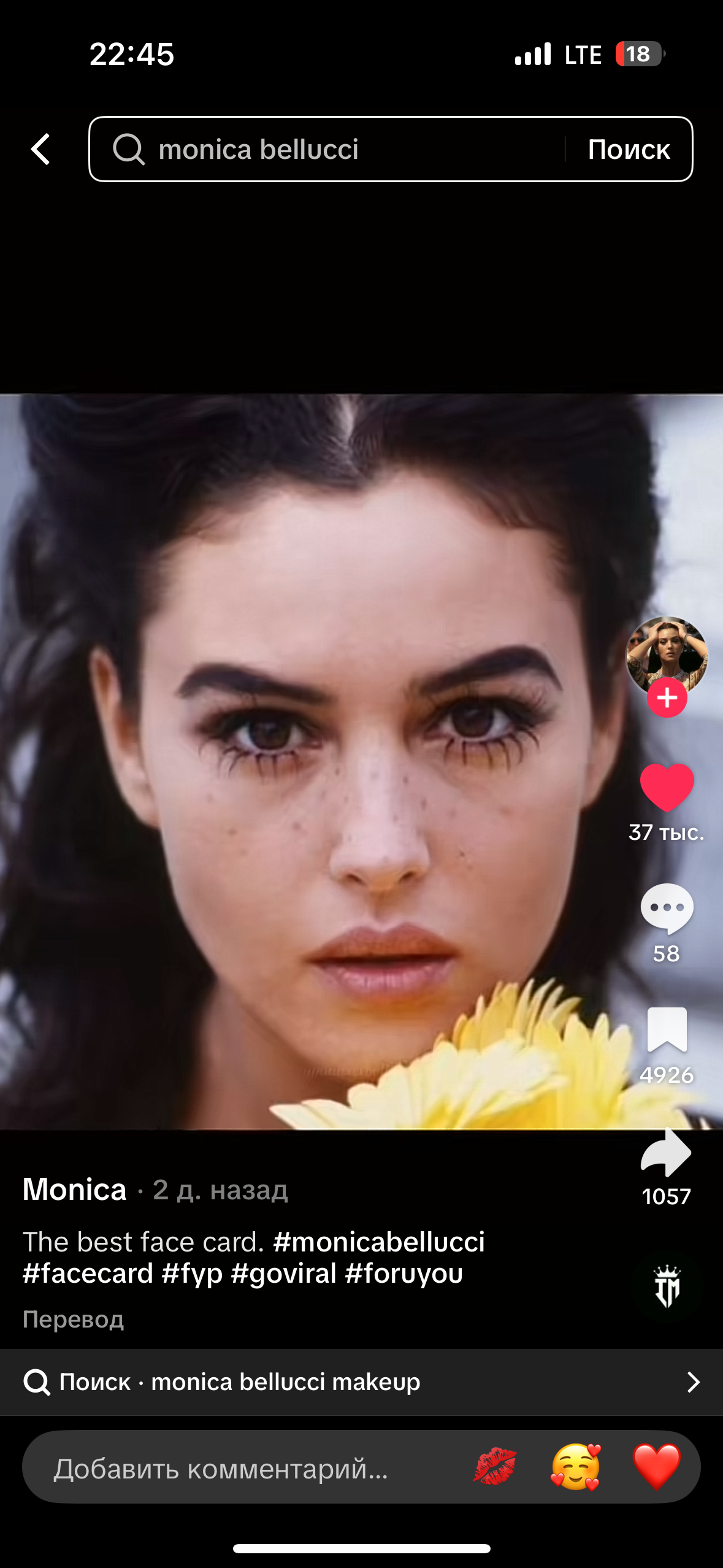The height and width of the screenshot is (1568, 723).
Task: Follow the creator with the plus button
Action: [667, 698]
